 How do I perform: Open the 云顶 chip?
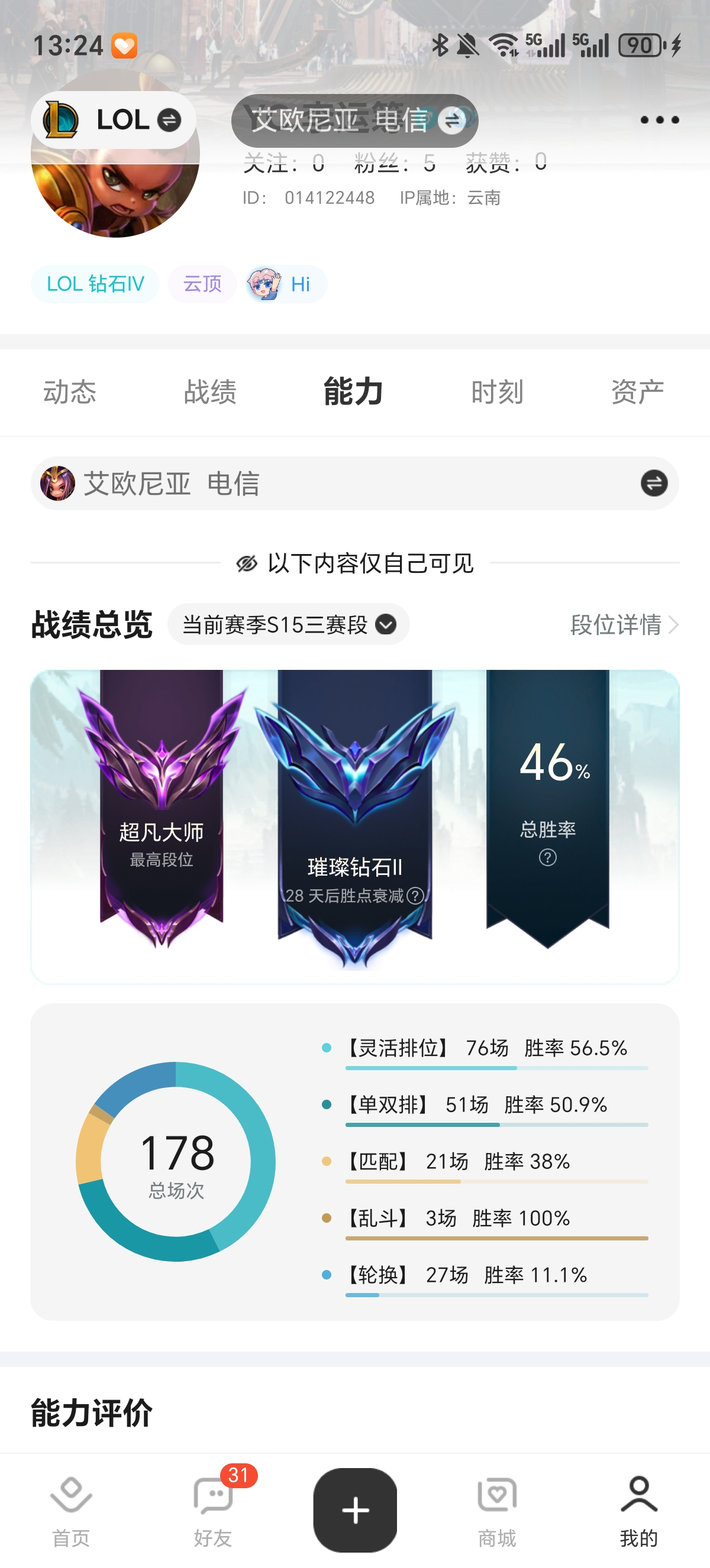(202, 284)
